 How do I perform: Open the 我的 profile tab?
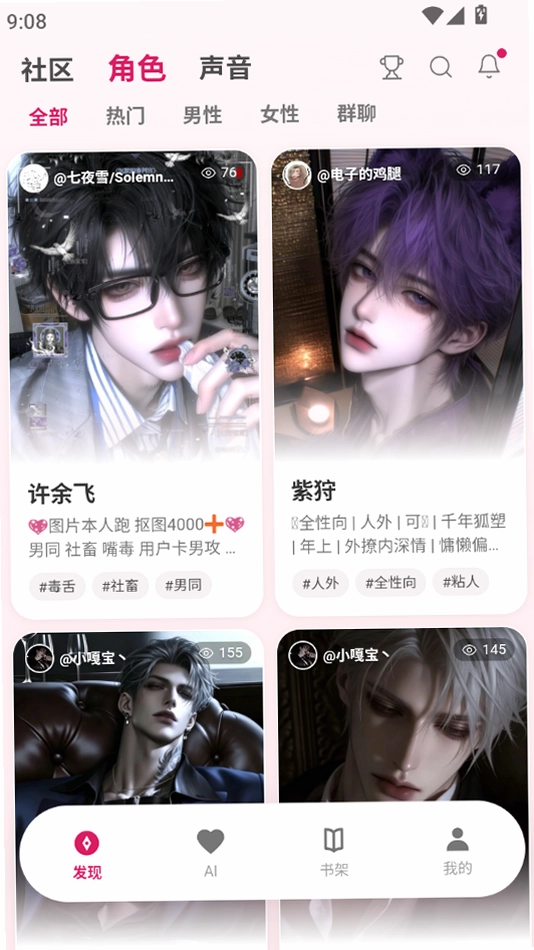tap(458, 851)
